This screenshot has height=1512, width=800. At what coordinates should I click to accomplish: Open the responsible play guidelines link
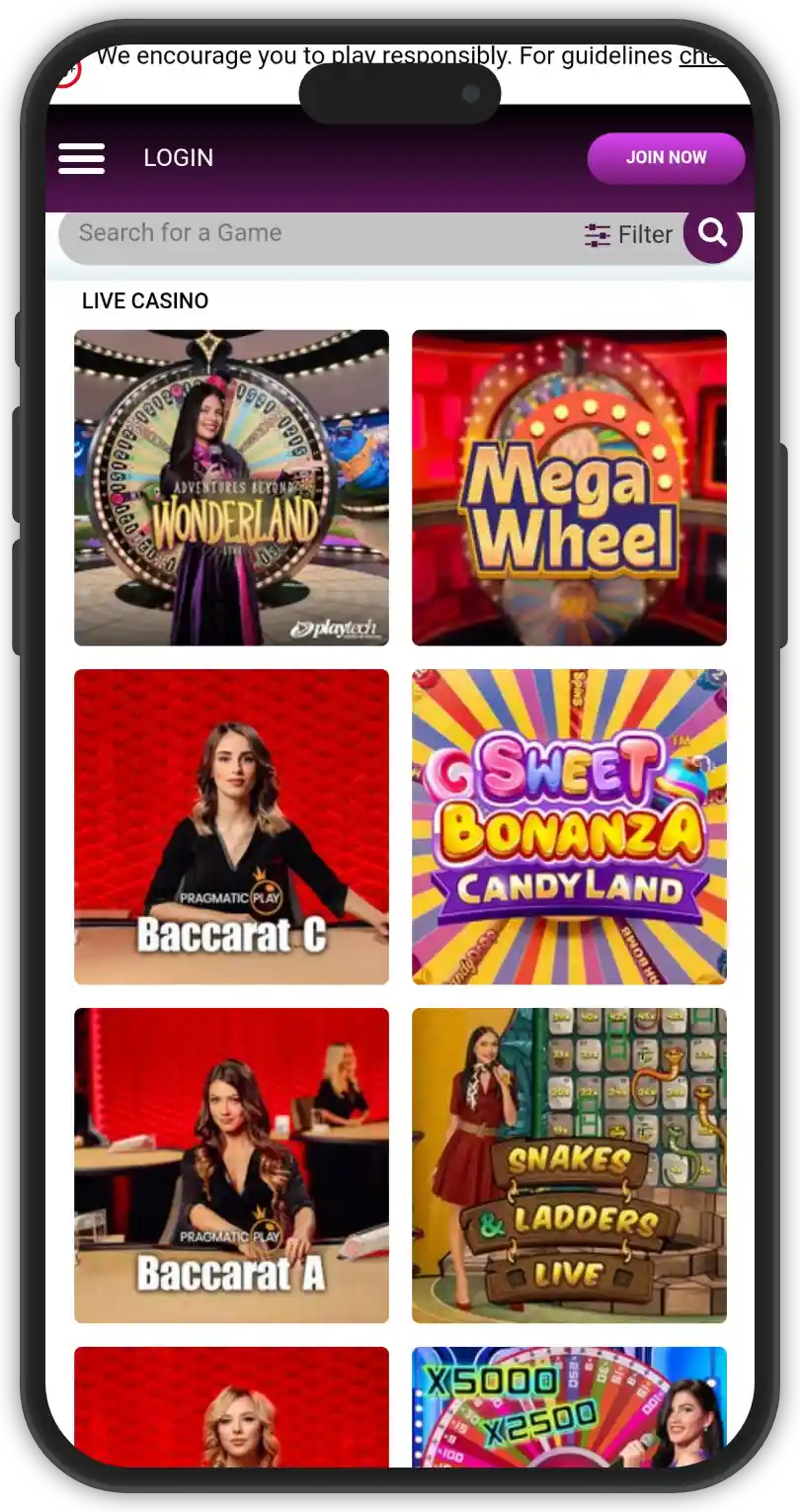click(x=703, y=57)
